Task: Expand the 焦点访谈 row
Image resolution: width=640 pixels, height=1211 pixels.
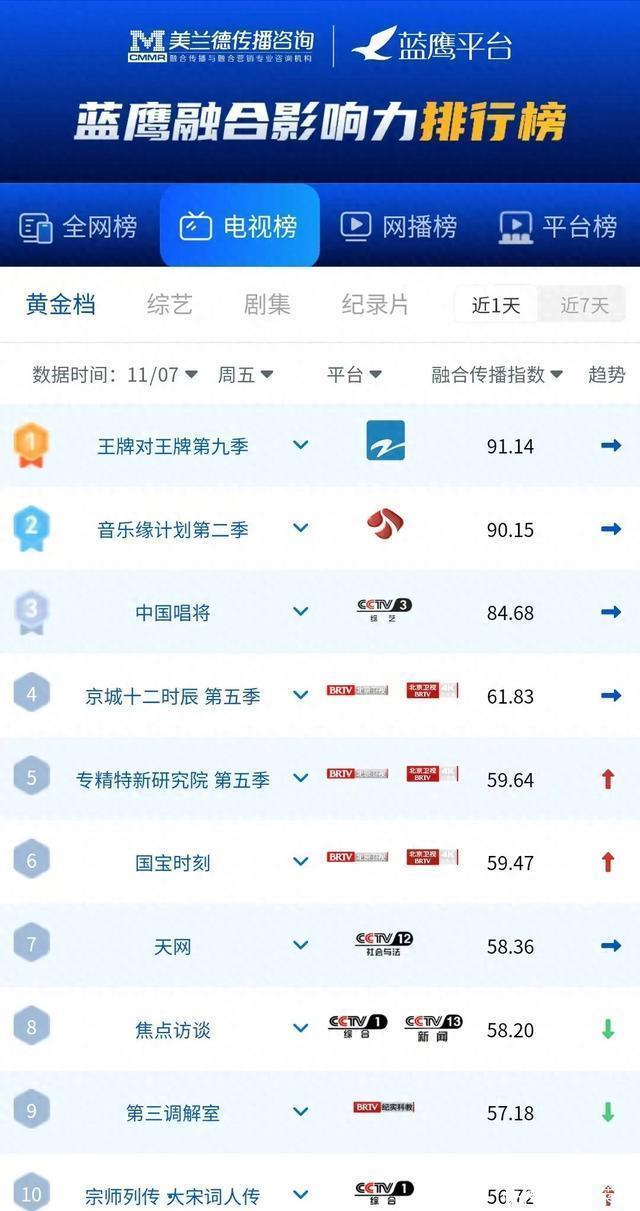Action: [300, 1028]
